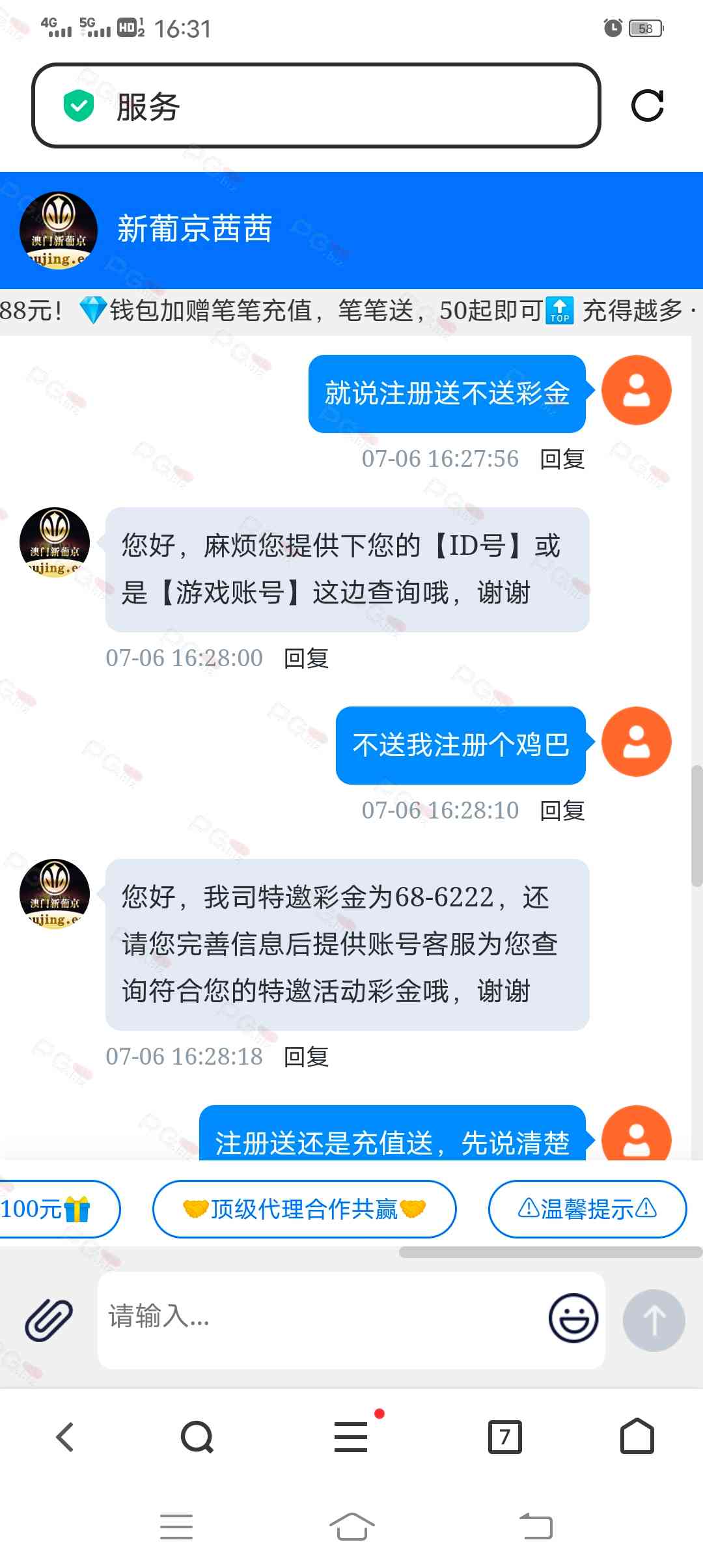Reload the page with the refresh icon
The height and width of the screenshot is (1568, 703).
point(647,105)
